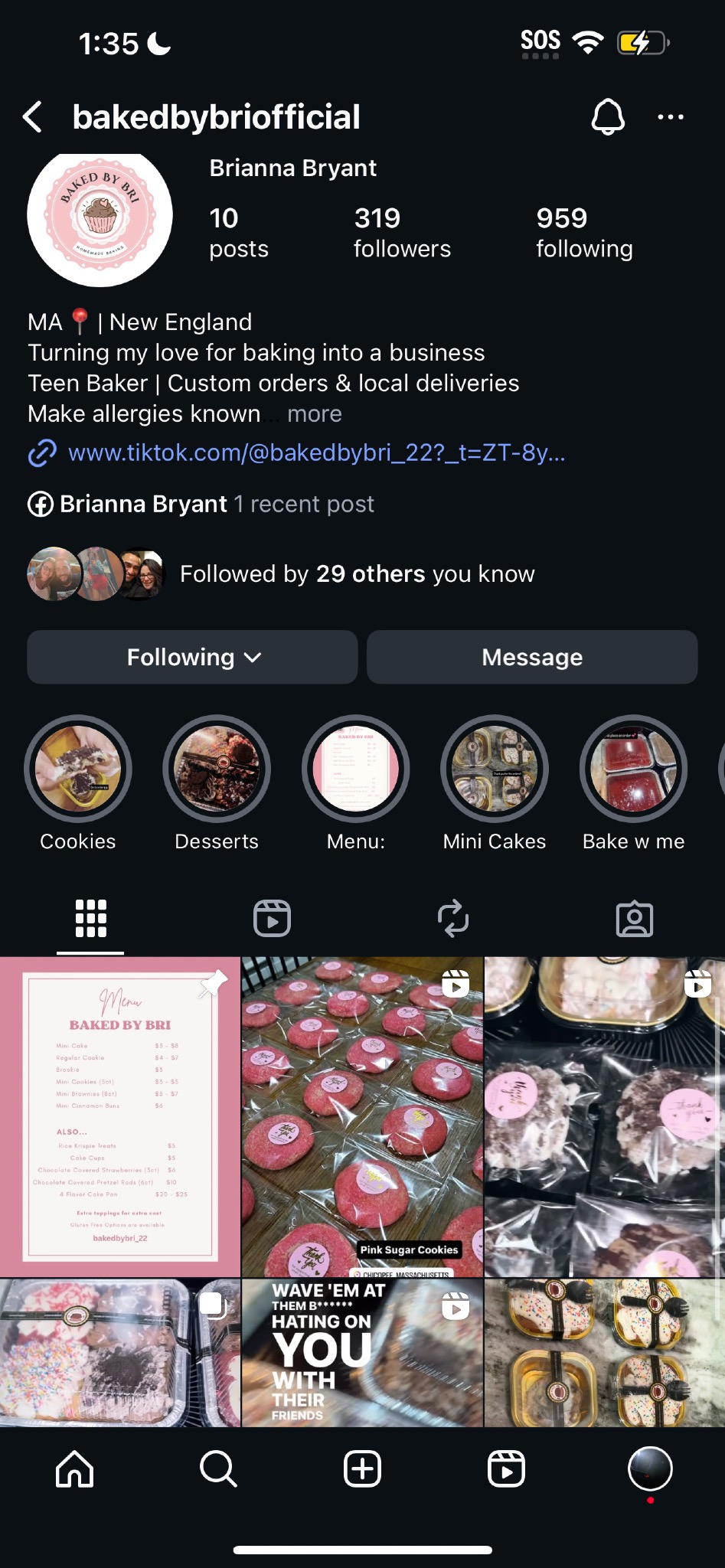This screenshot has width=725, height=1568.
Task: Open the search tab in bottom navigation
Action: 218,1468
